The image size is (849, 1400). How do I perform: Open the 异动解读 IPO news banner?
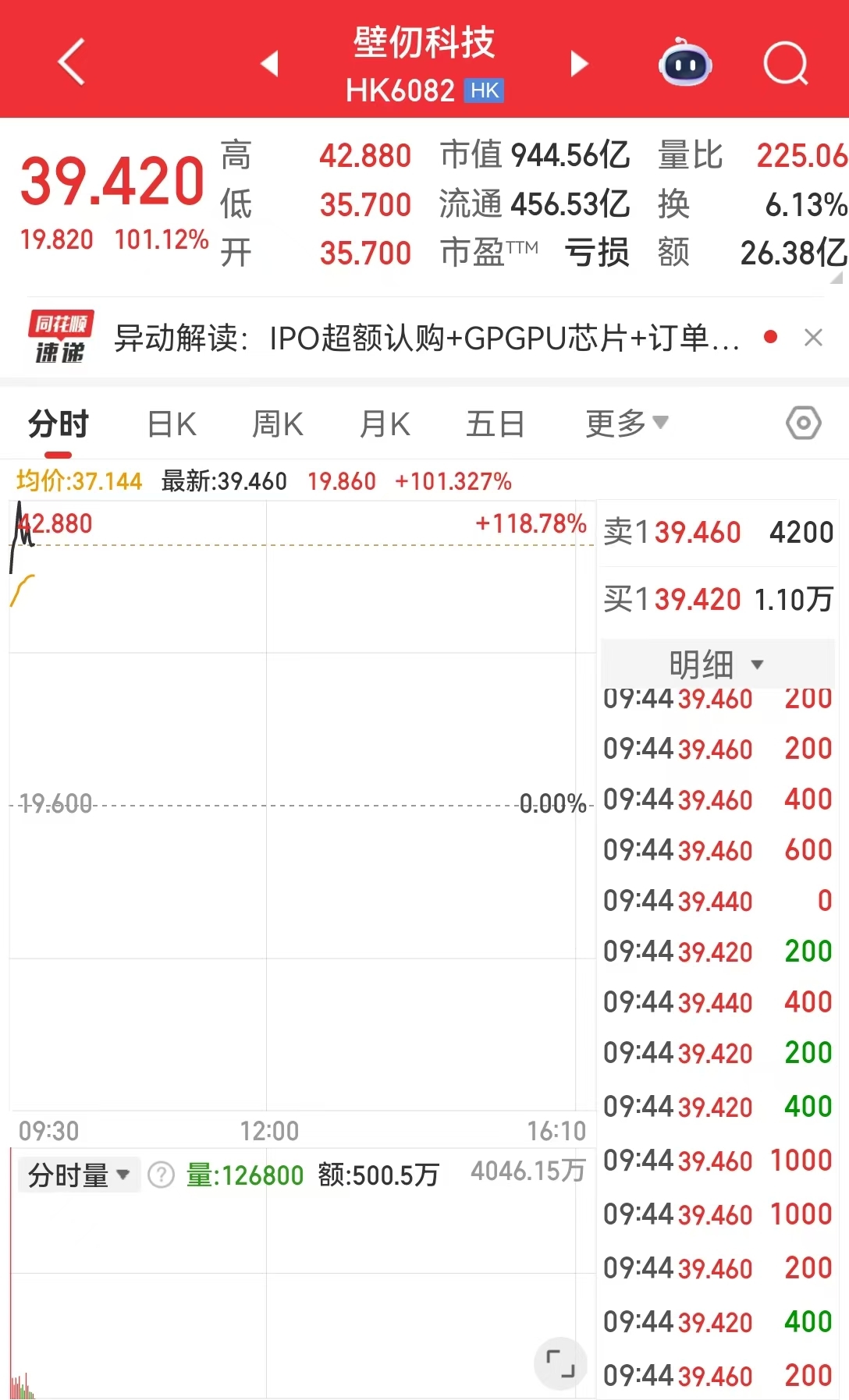coord(425,338)
